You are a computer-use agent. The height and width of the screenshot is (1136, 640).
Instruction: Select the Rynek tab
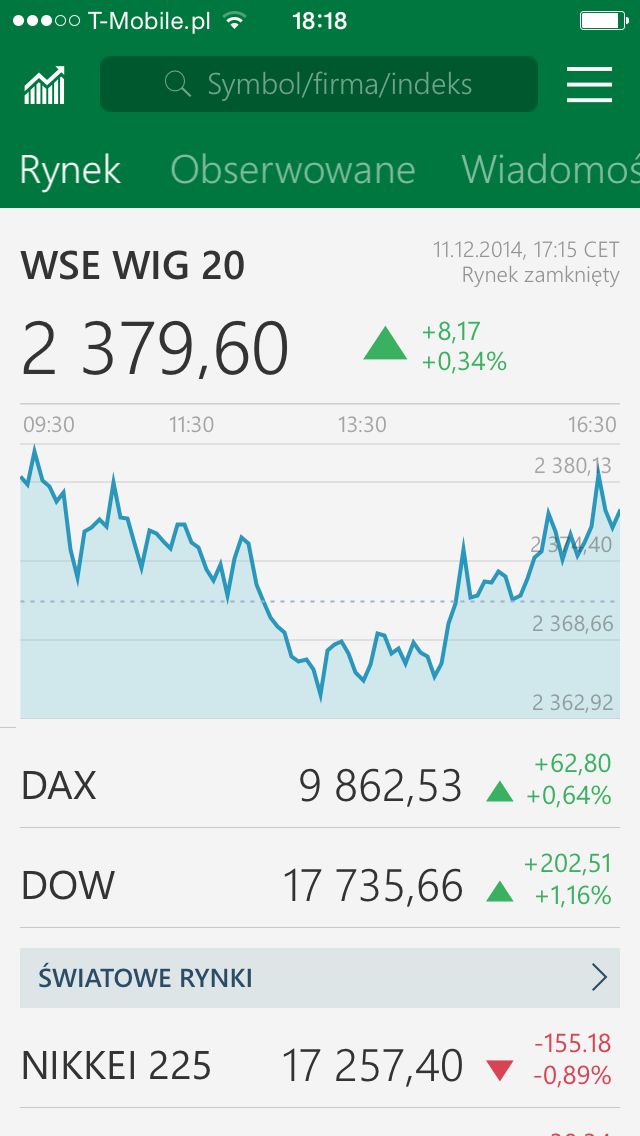click(70, 170)
